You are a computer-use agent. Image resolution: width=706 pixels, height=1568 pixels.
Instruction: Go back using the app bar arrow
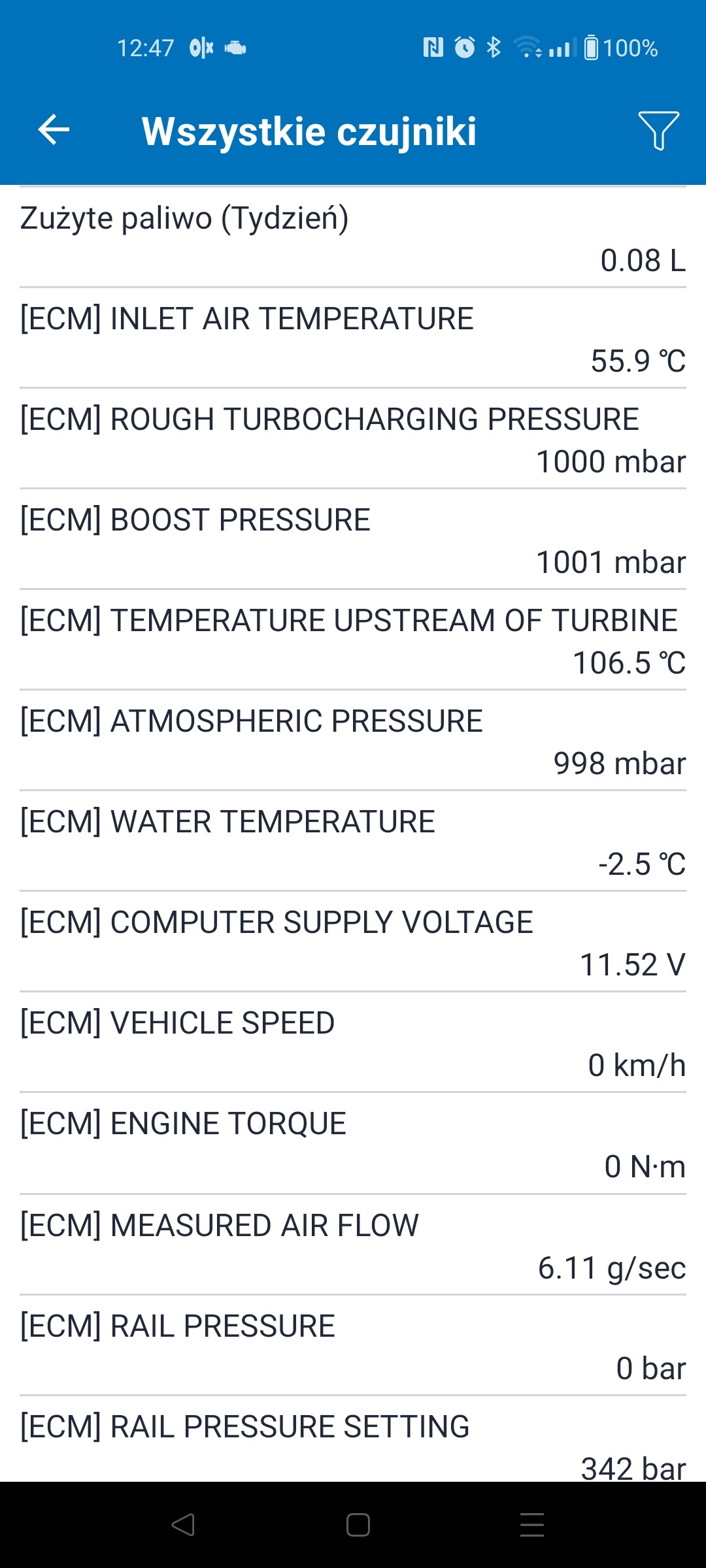point(54,129)
